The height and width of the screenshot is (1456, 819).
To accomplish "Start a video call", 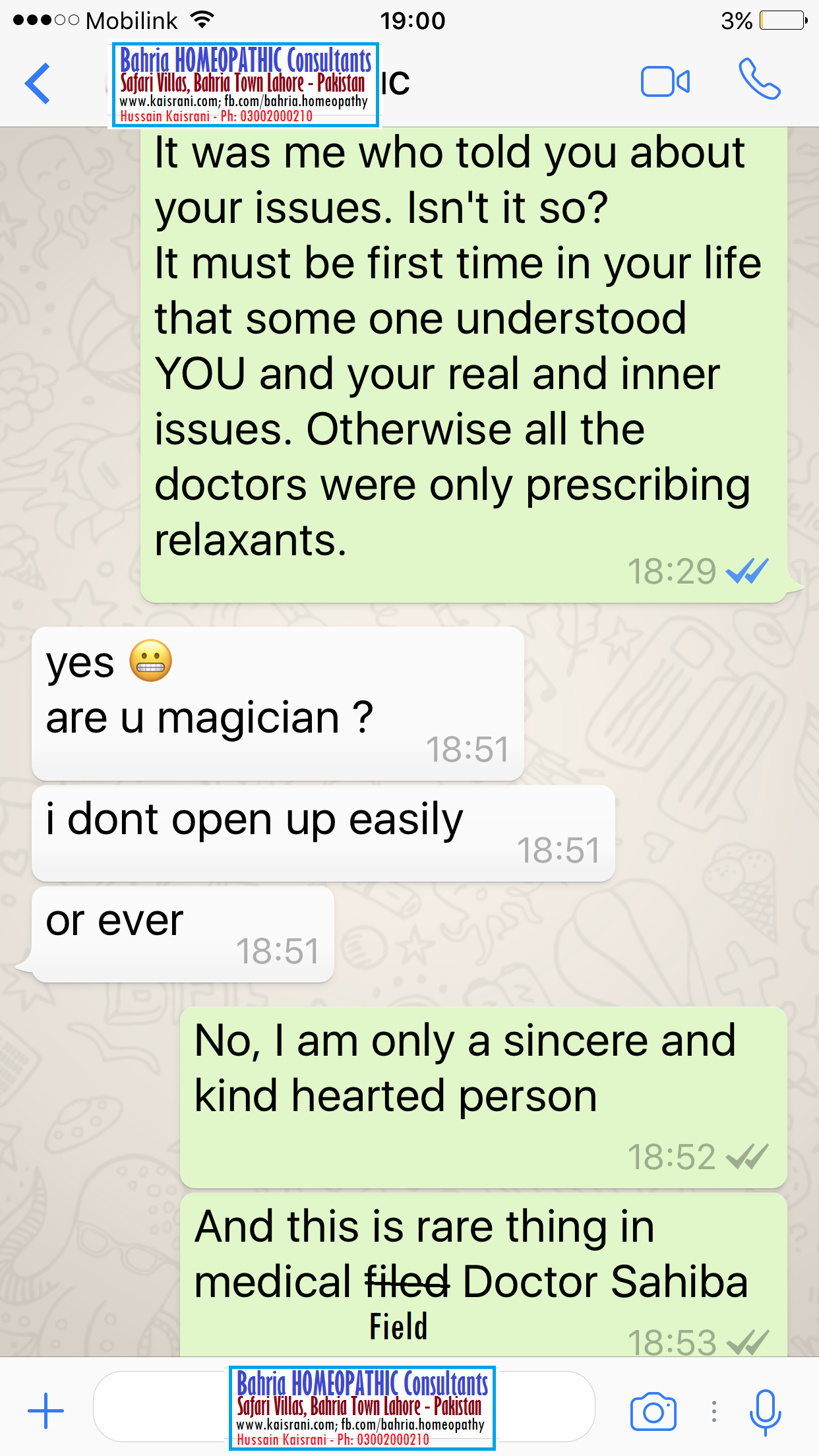I will [665, 82].
